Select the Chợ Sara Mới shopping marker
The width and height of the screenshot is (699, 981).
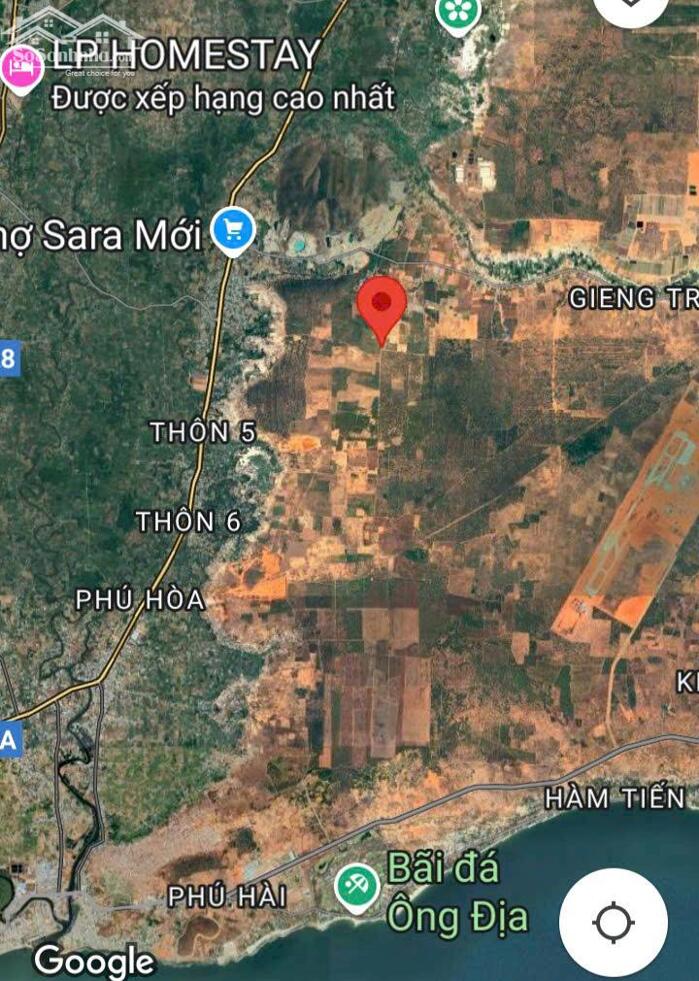click(234, 230)
